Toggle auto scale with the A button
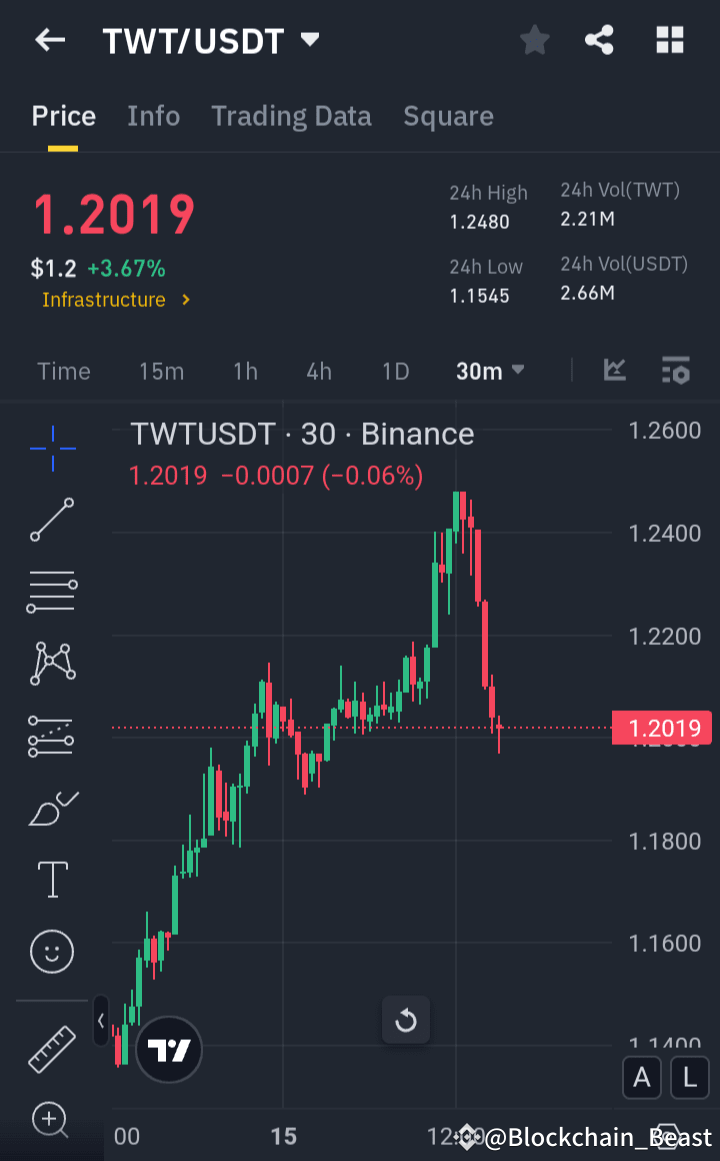The height and width of the screenshot is (1161, 720). 642,1078
